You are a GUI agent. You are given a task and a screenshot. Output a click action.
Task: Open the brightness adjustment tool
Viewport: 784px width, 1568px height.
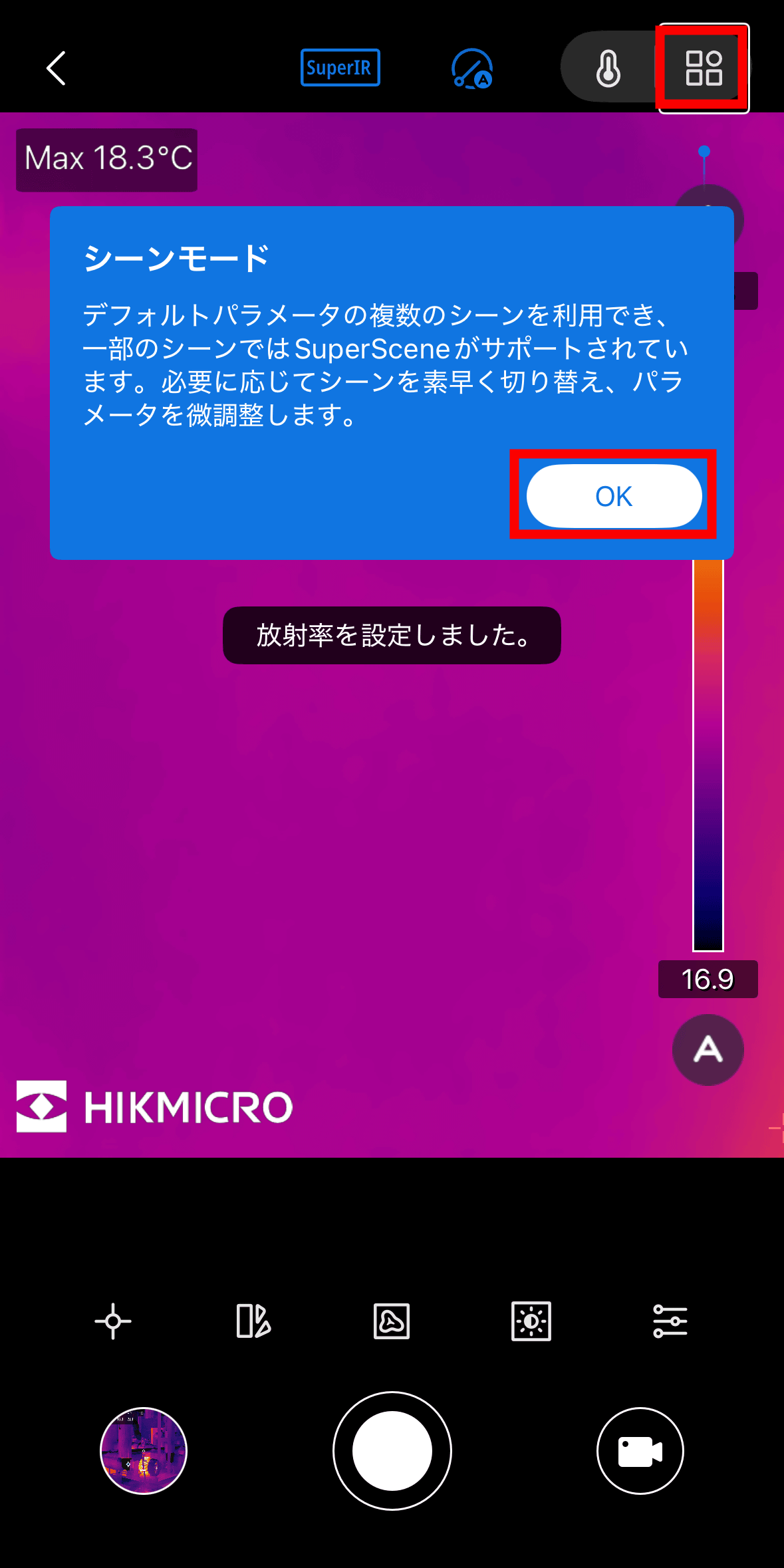(x=531, y=1321)
